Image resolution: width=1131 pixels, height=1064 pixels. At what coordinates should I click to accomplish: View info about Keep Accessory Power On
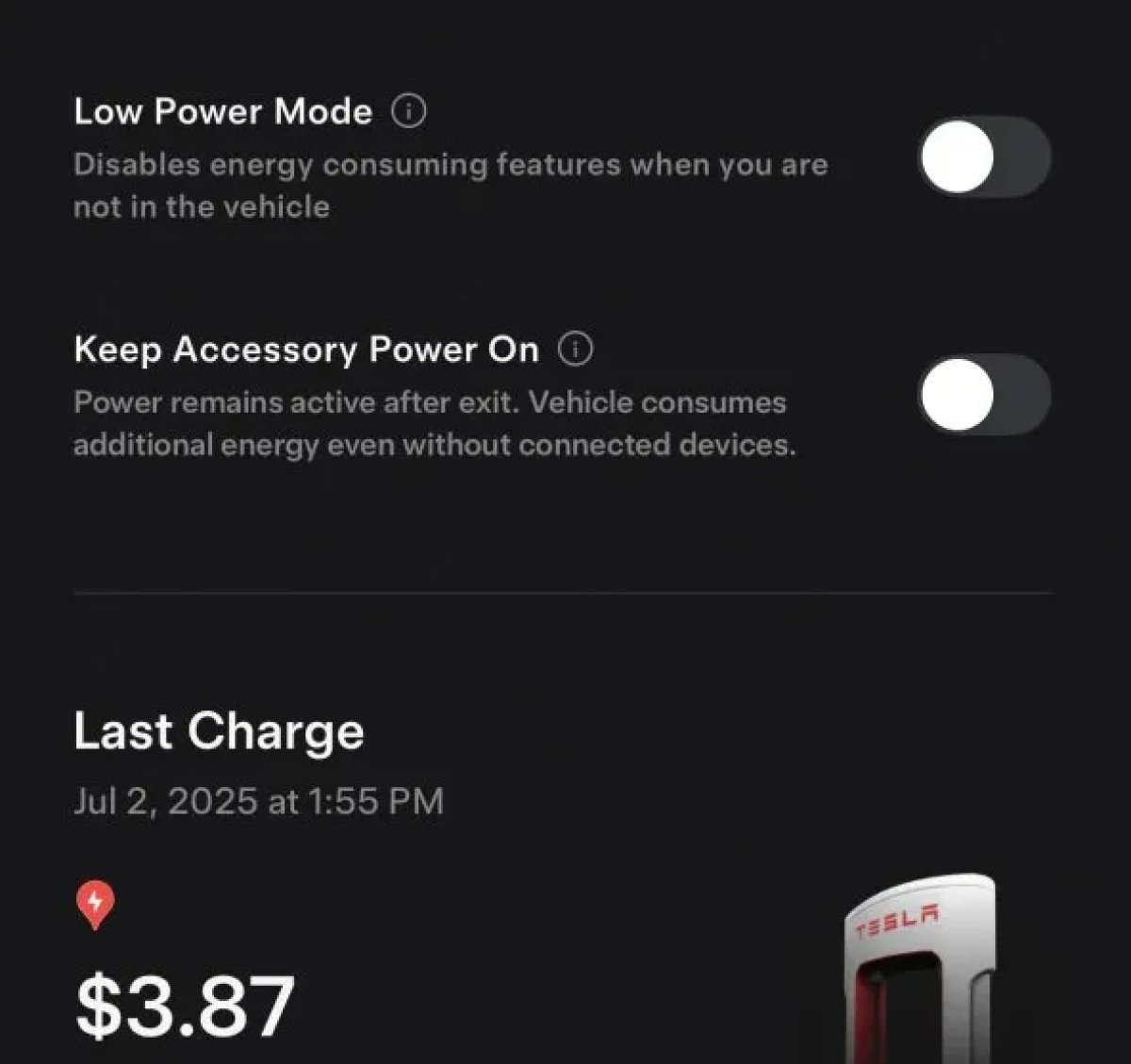576,350
